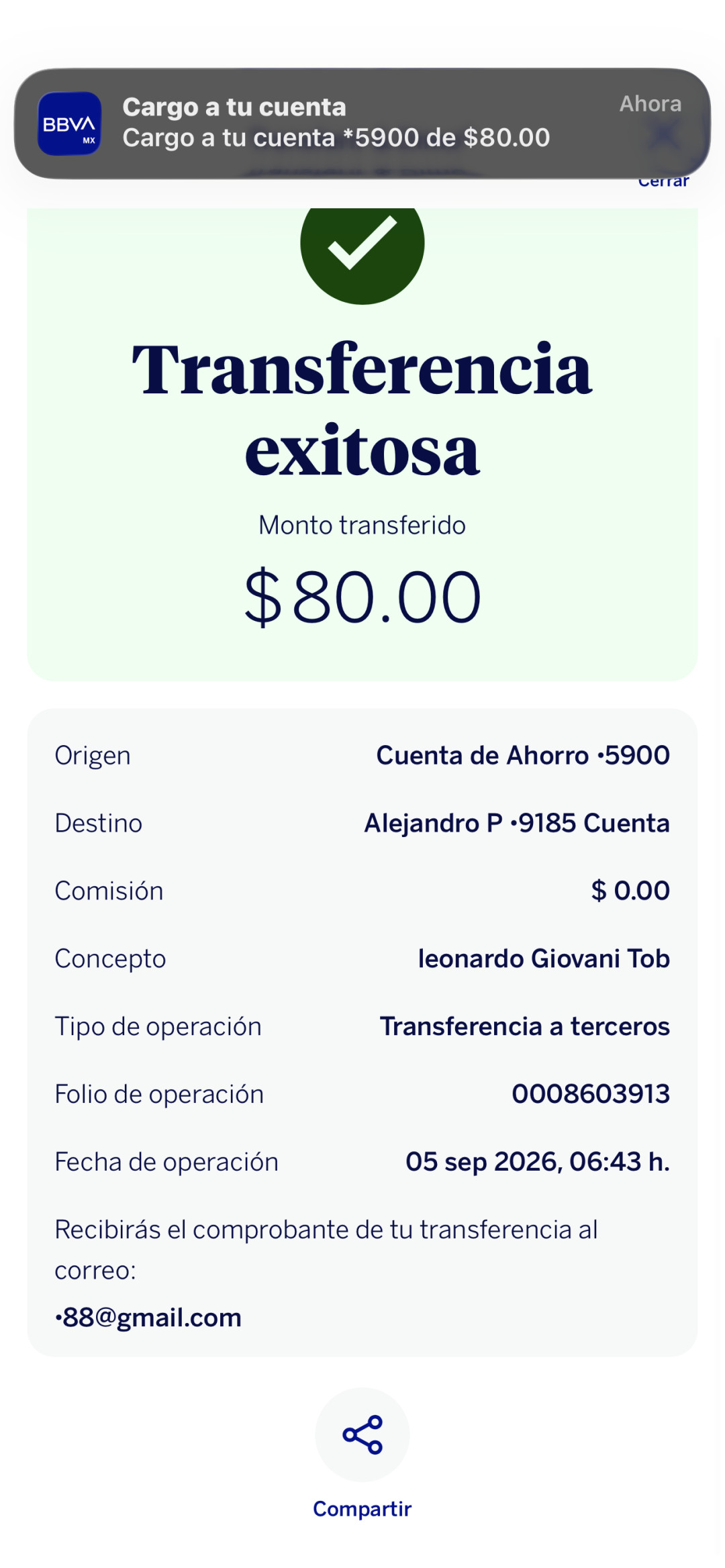
Task: Open the BBVA charge notification banner
Action: tap(362, 124)
